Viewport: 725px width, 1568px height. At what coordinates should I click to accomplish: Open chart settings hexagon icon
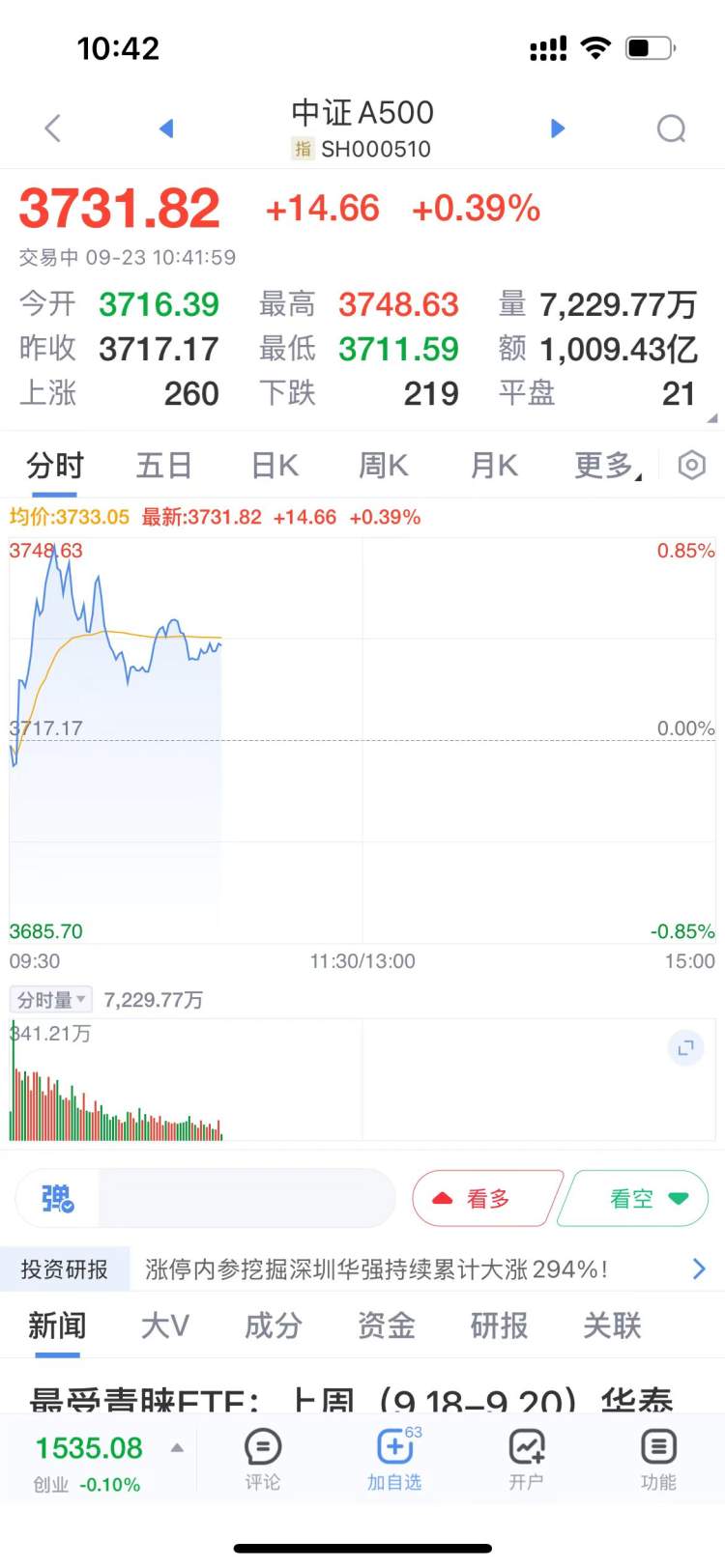click(691, 466)
